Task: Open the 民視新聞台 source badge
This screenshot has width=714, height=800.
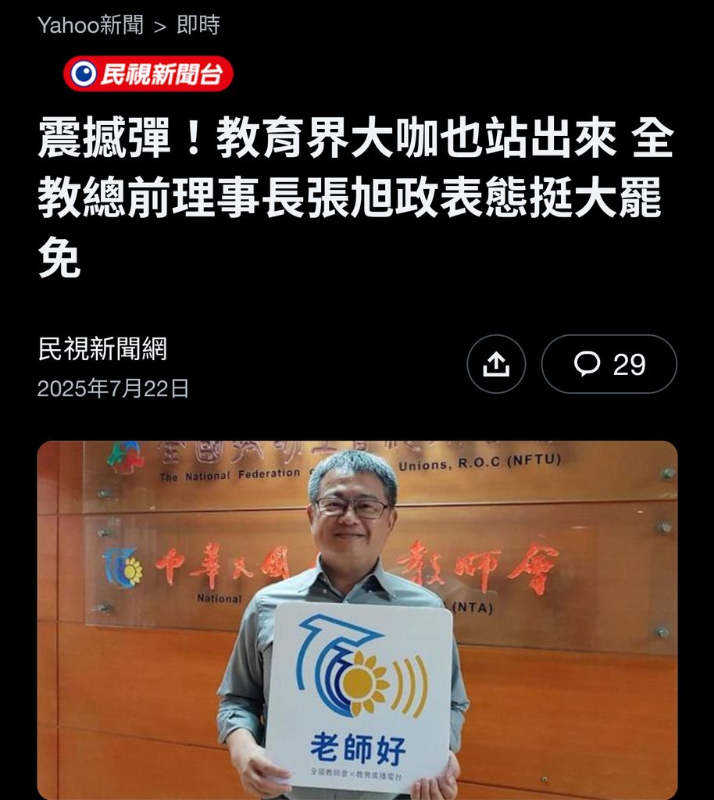Action: click(x=148, y=74)
